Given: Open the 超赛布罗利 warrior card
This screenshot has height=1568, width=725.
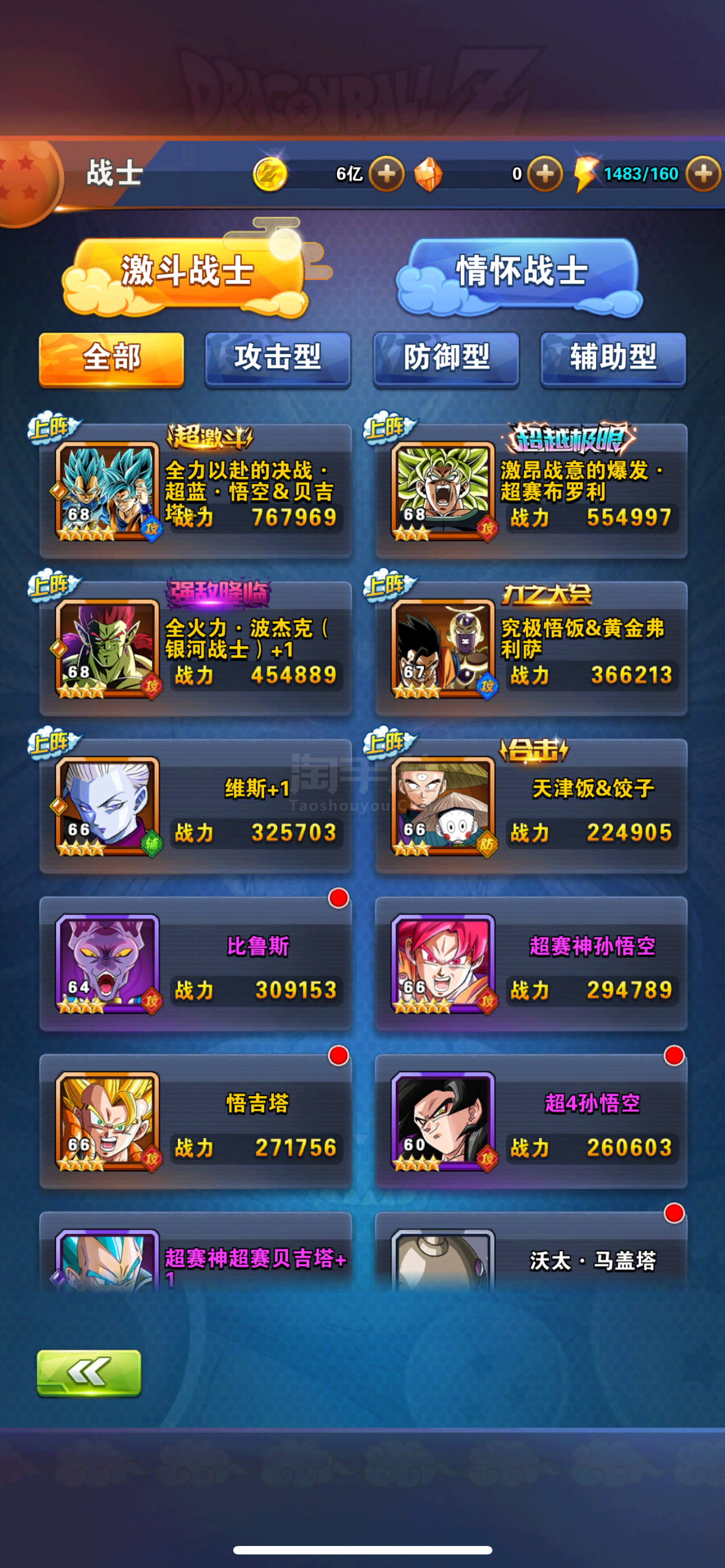Looking at the screenshot, I should tap(531, 490).
